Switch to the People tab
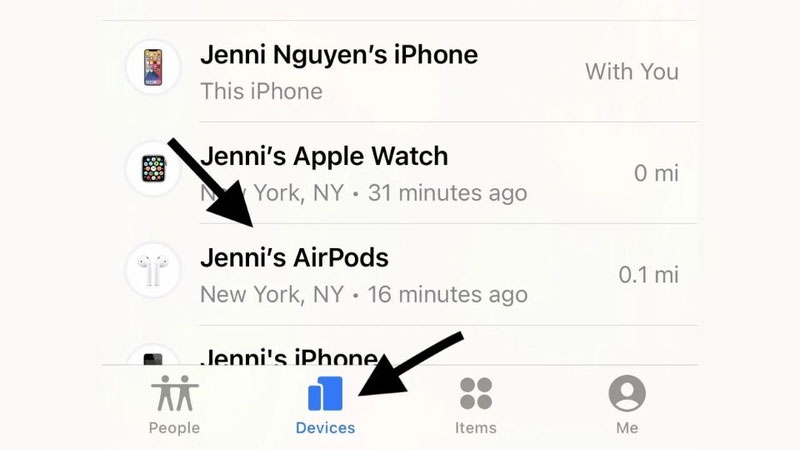Image resolution: width=800 pixels, height=450 pixels. click(174, 405)
